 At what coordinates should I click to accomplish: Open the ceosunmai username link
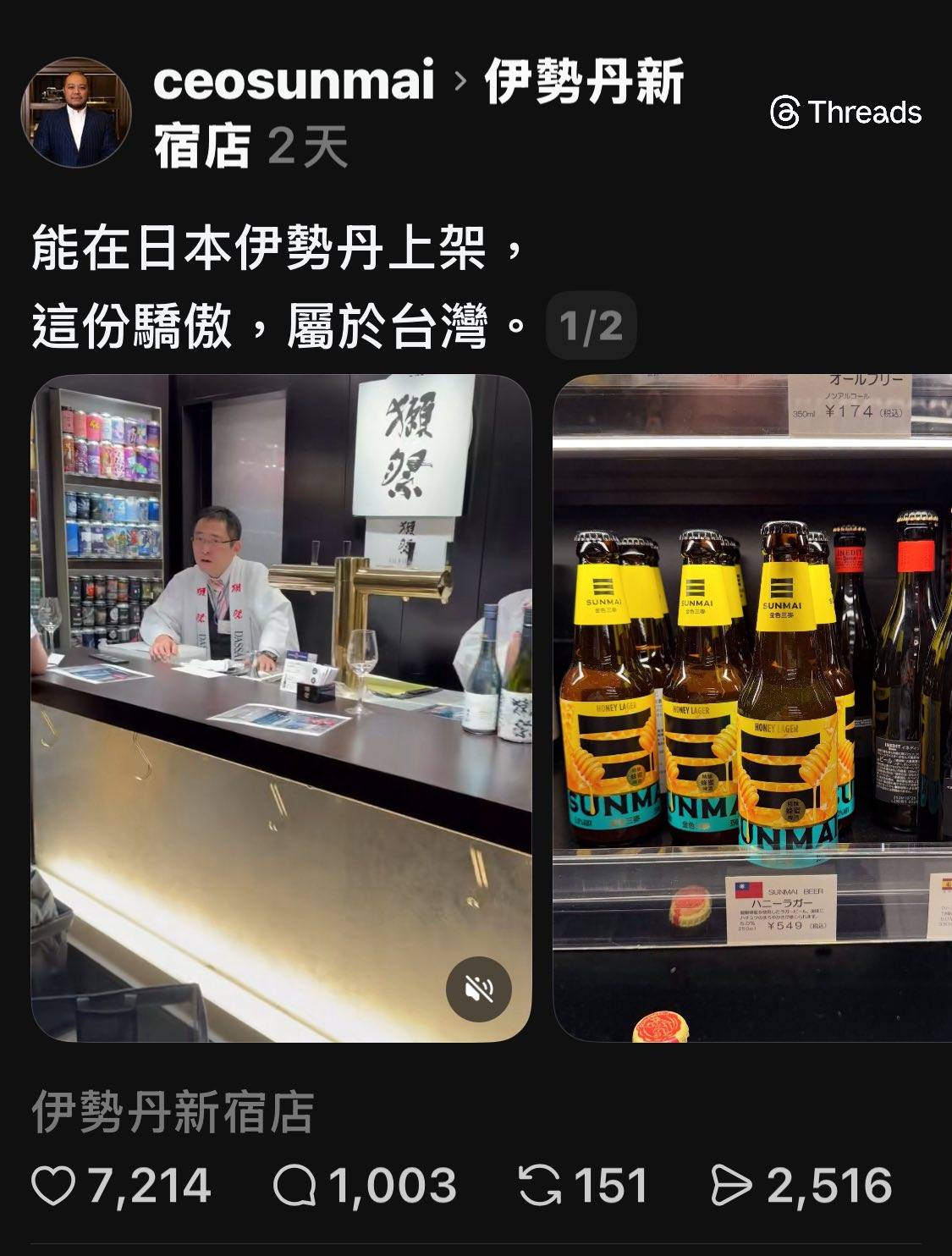coord(294,82)
